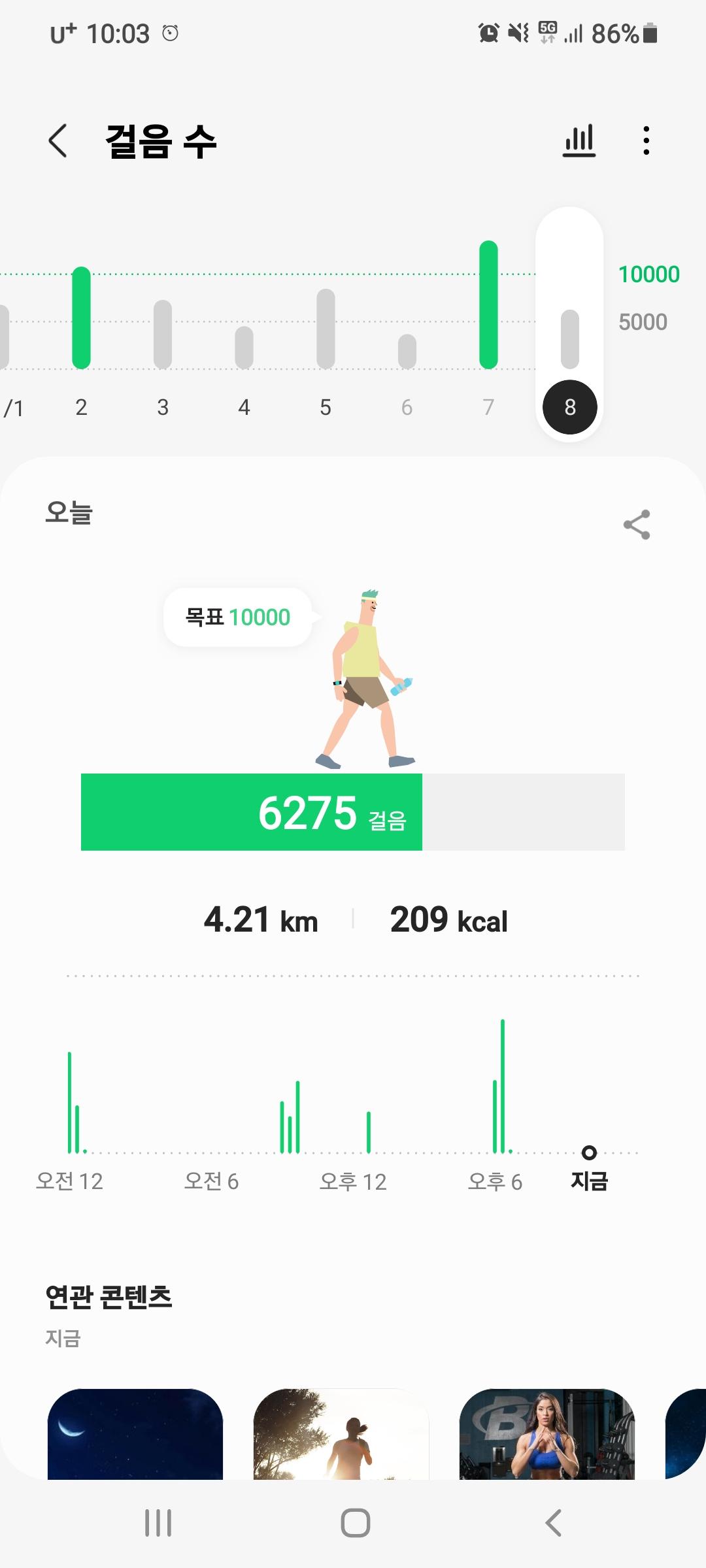Image resolution: width=706 pixels, height=1568 pixels.
Task: Open the crescent moon night content card
Action: pyautogui.click(x=135, y=1434)
